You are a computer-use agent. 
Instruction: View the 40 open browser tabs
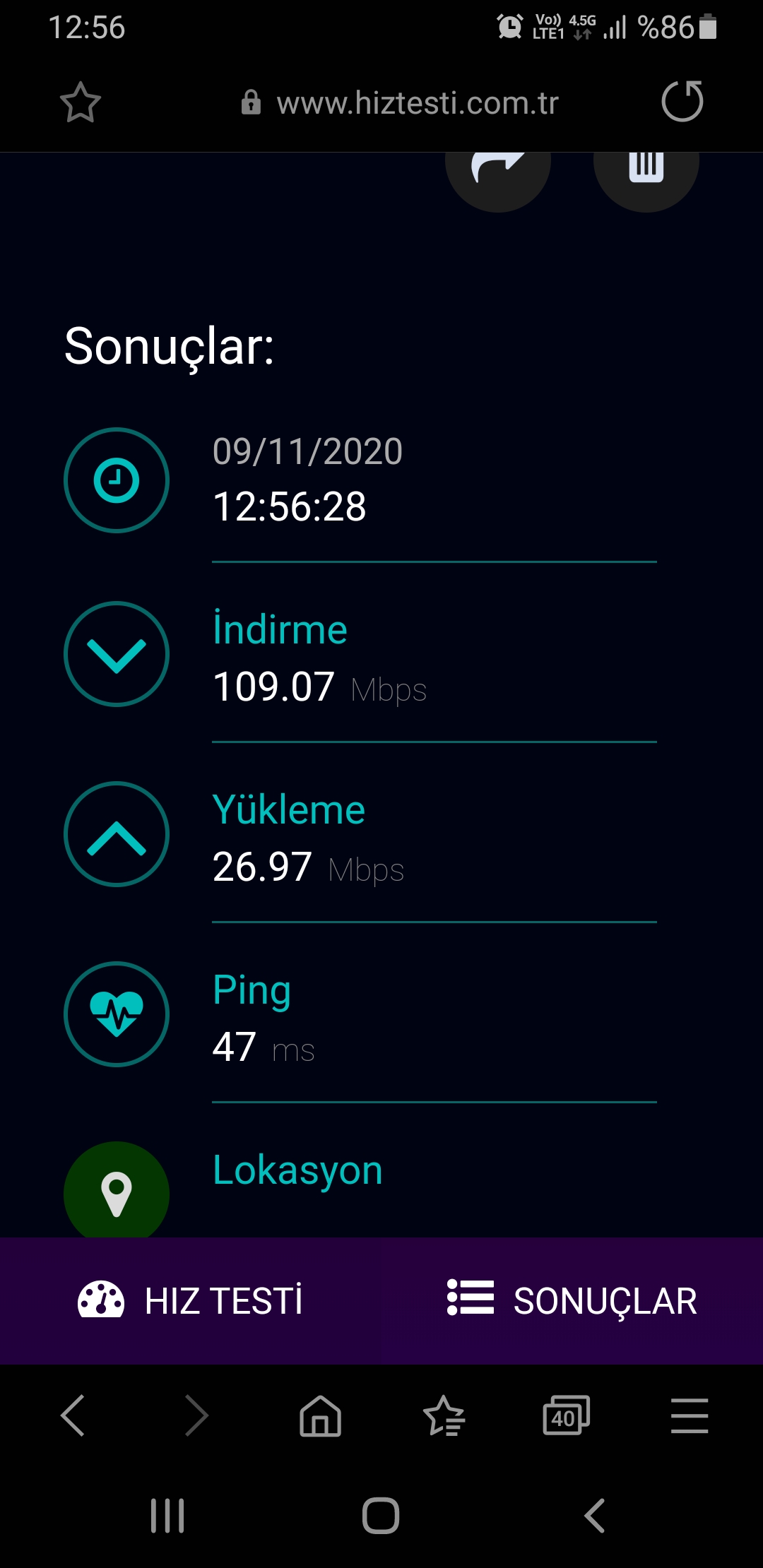pos(566,1415)
